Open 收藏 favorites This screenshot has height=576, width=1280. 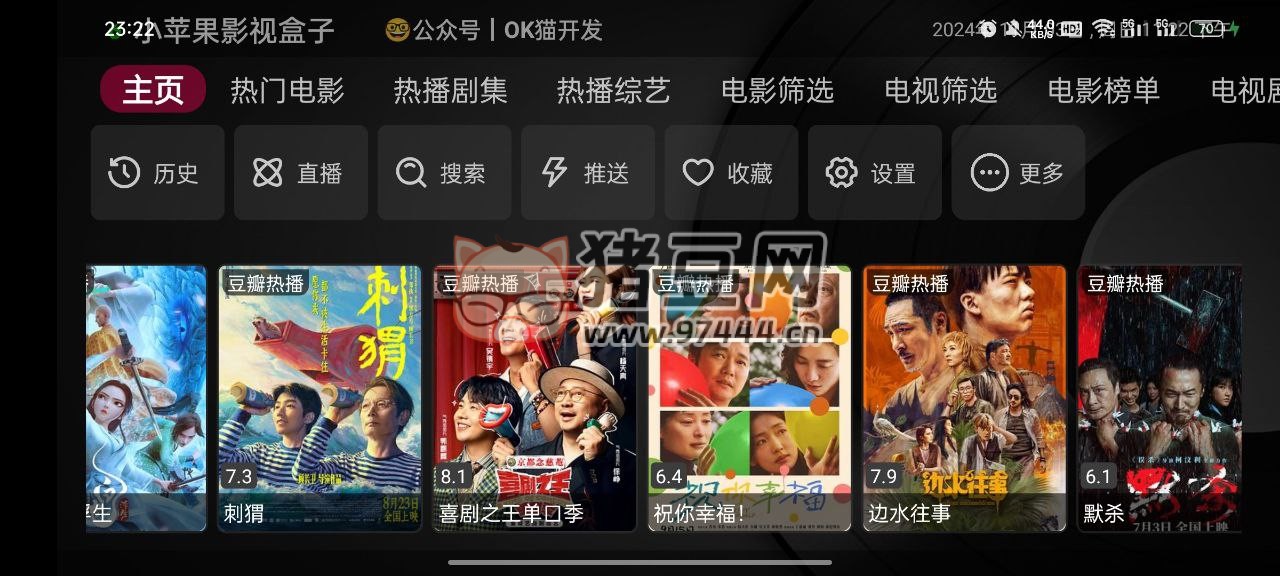(x=731, y=173)
